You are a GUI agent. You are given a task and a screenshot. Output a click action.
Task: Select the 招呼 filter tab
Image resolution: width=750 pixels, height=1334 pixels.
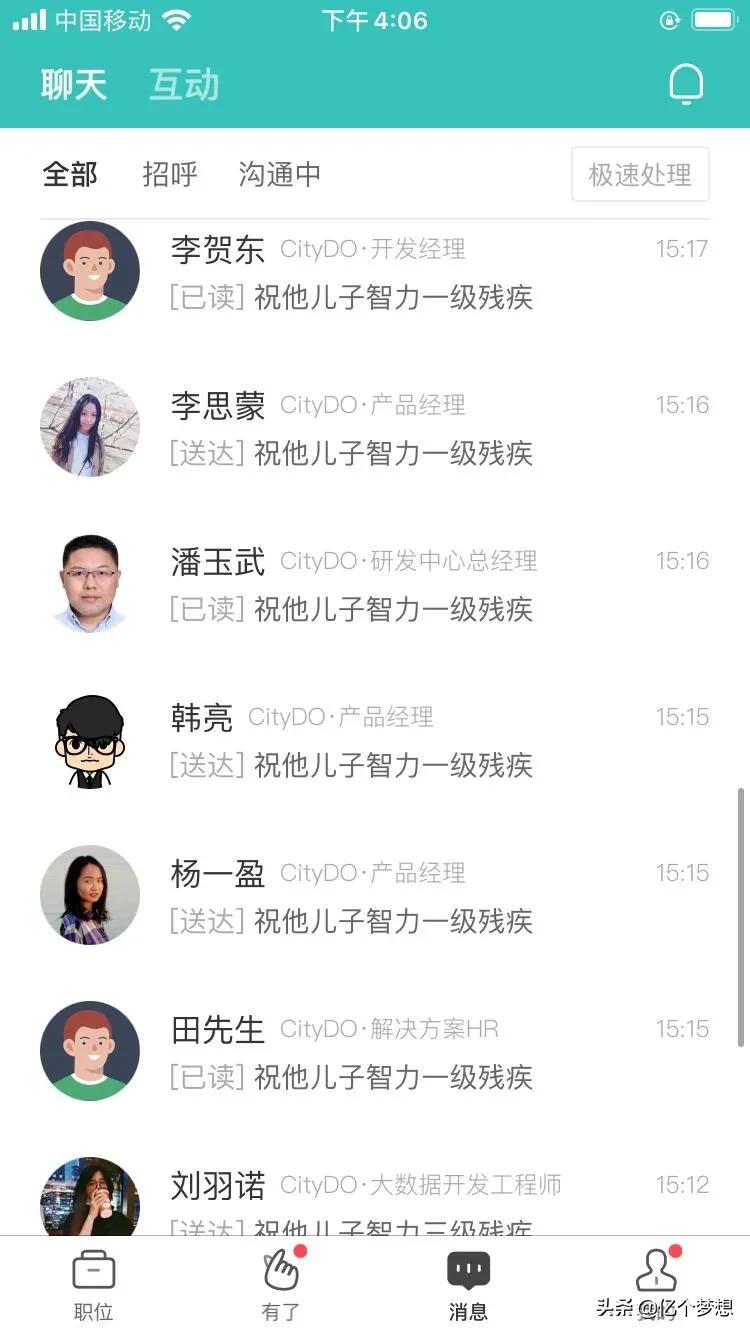170,174
